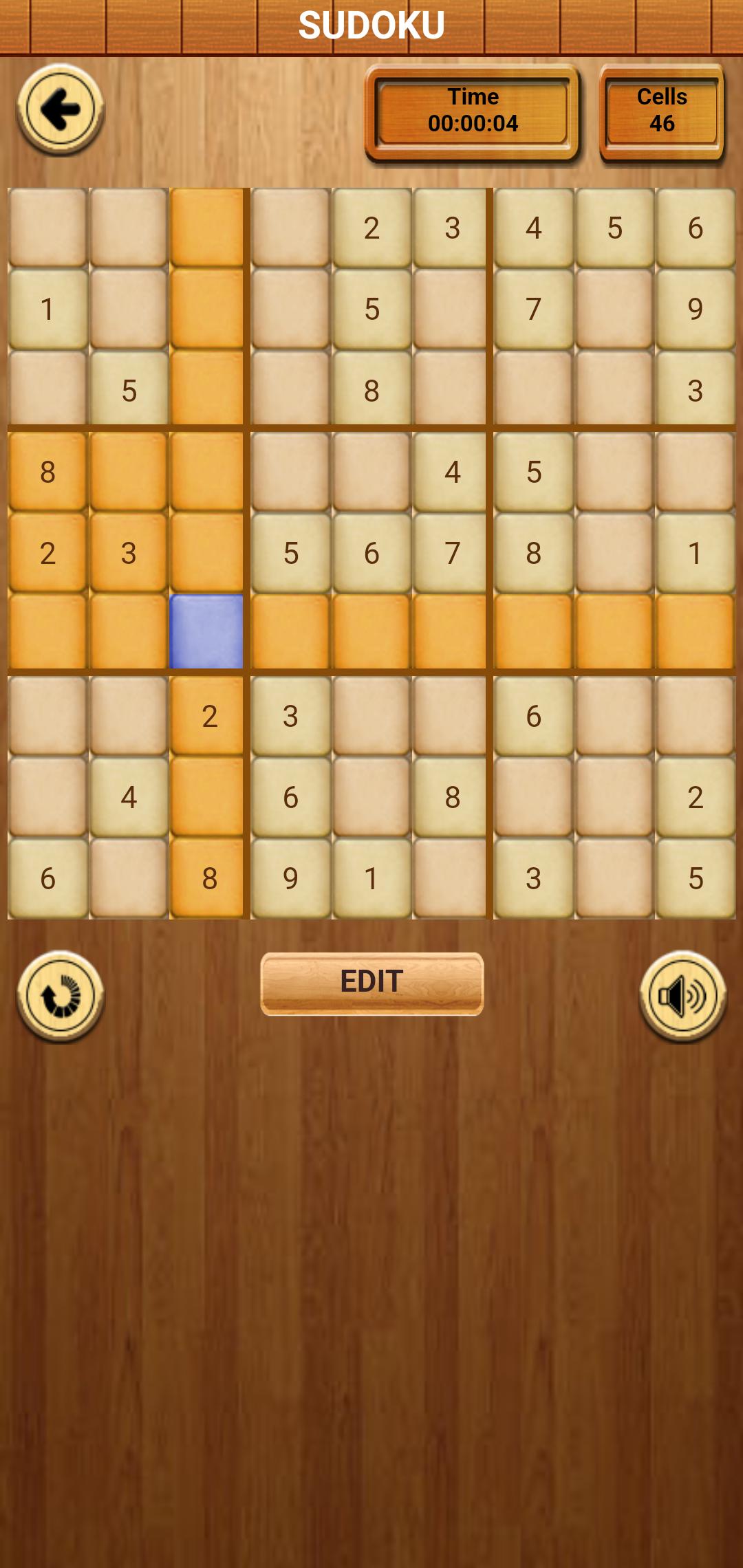Viewport: 743px width, 1568px height.
Task: Select the blue highlighted Sudoku cell
Action: click(207, 632)
